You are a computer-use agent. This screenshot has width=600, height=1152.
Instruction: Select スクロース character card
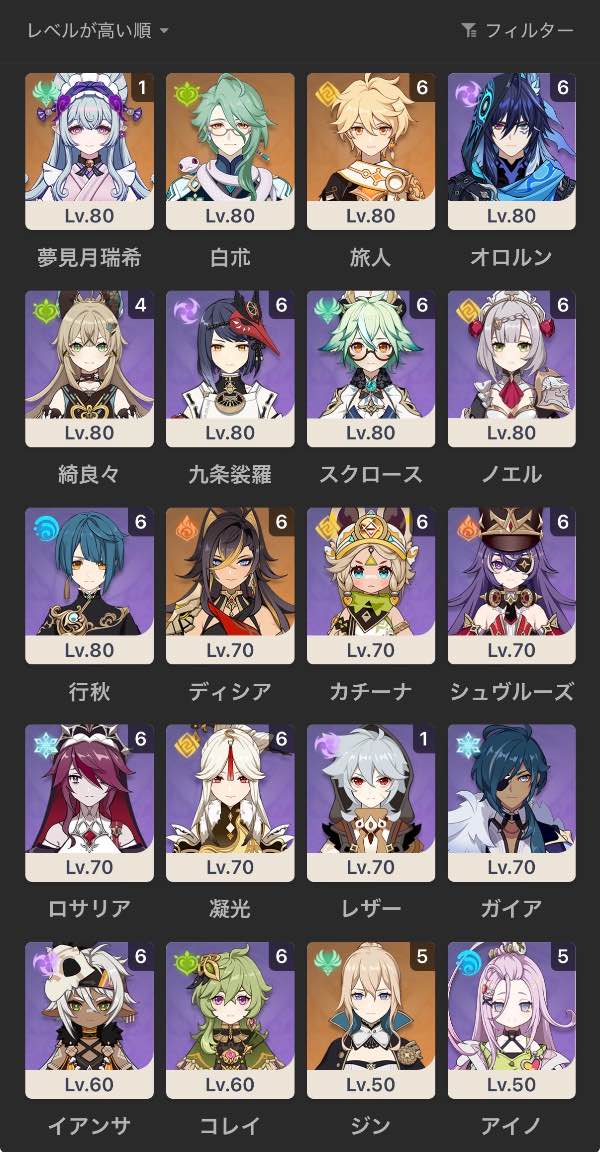(371, 368)
